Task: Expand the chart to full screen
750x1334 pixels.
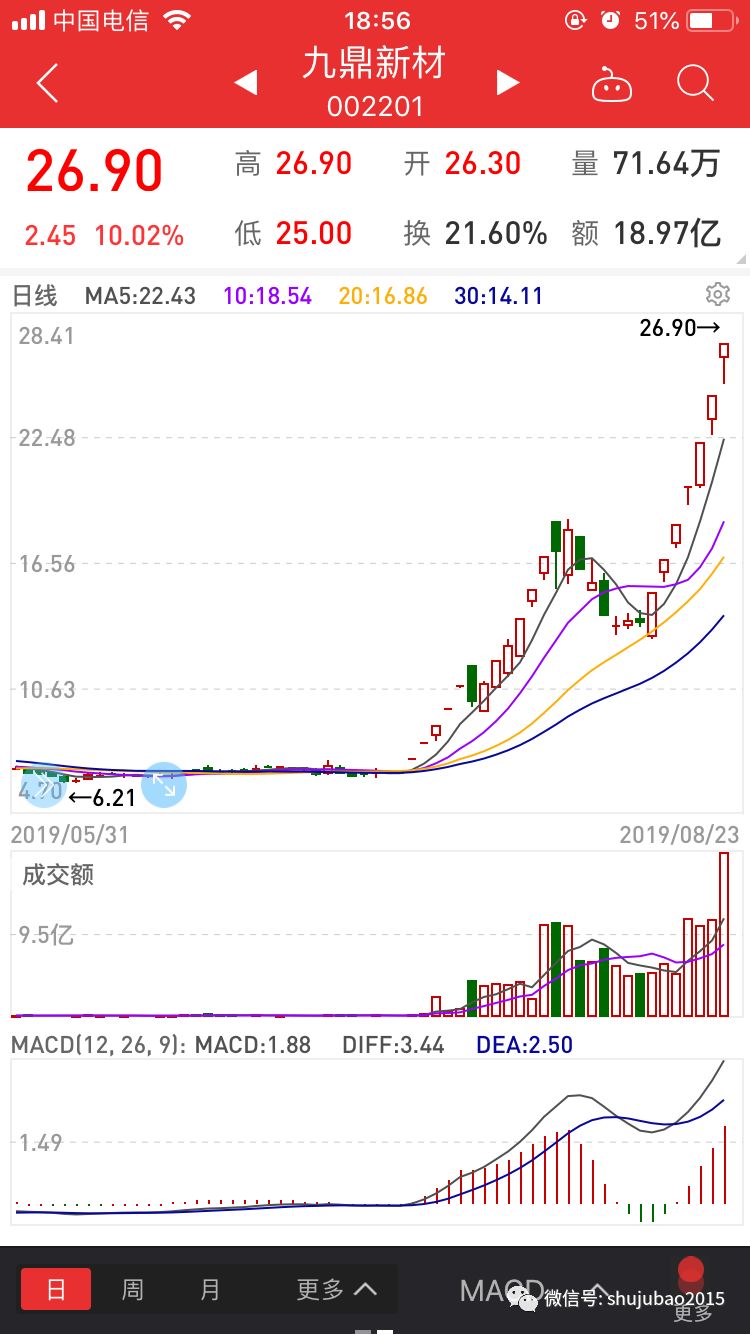Action: point(164,786)
